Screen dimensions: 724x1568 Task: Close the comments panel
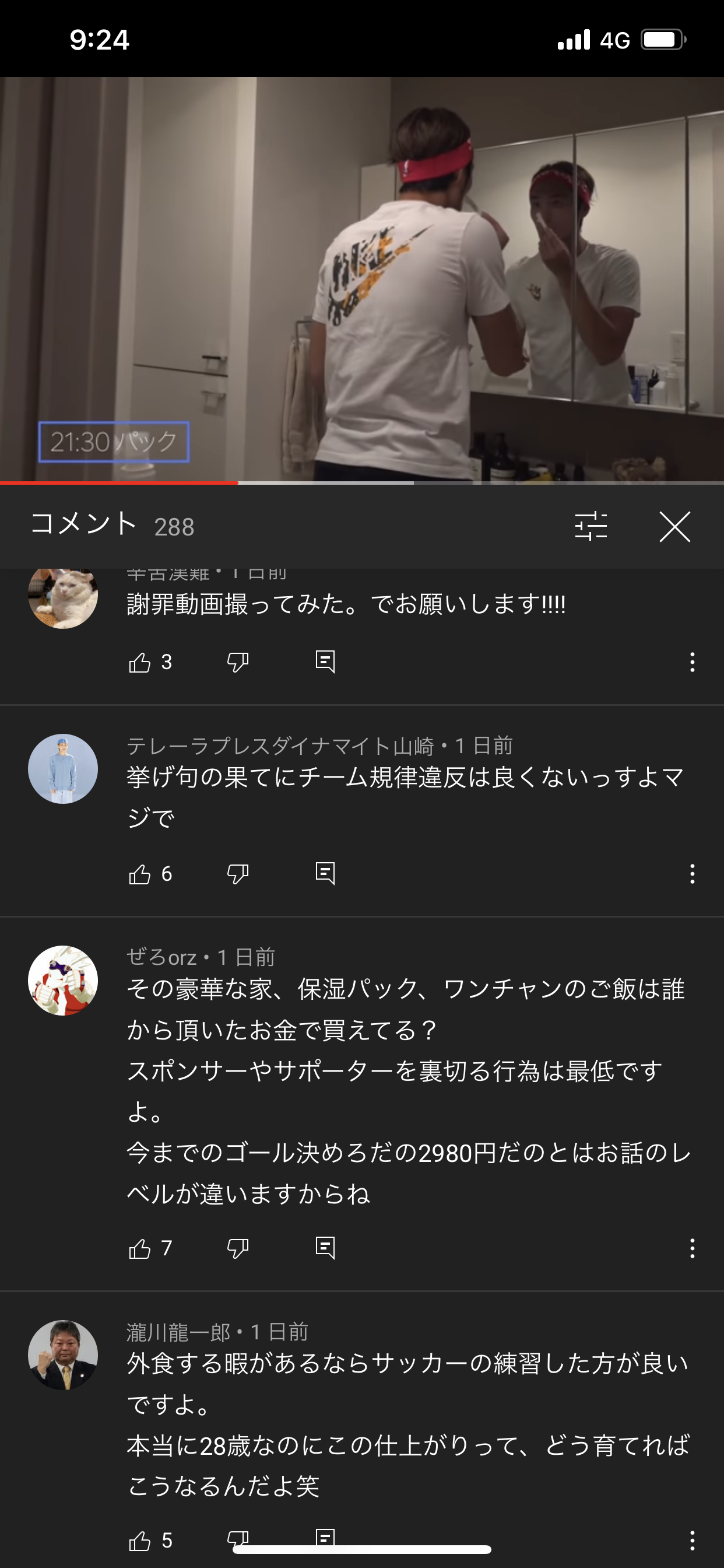tap(674, 527)
